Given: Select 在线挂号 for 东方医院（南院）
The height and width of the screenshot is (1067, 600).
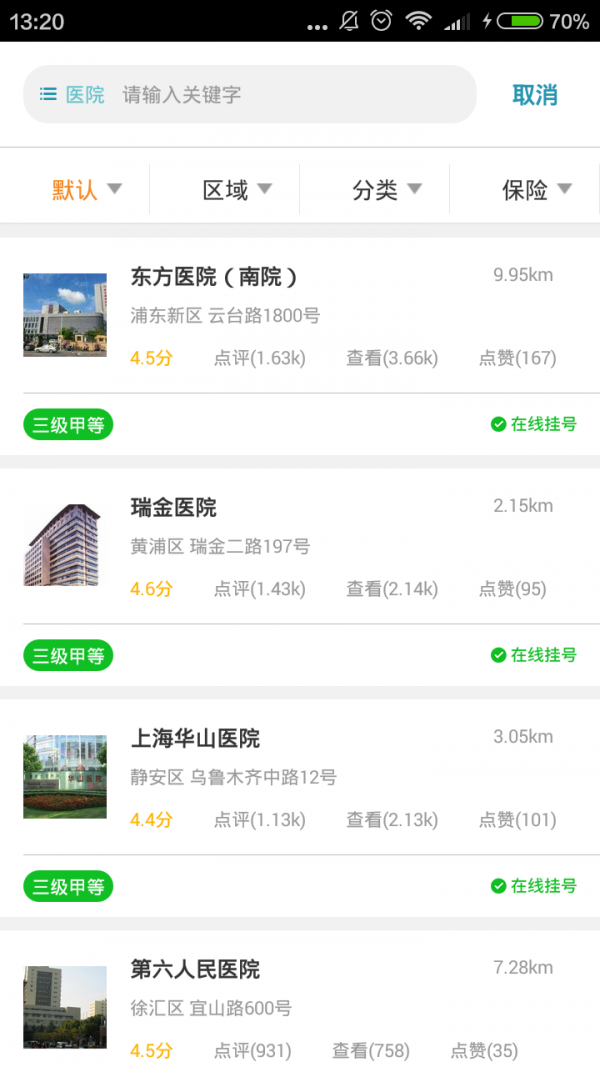Looking at the screenshot, I should coord(534,424).
